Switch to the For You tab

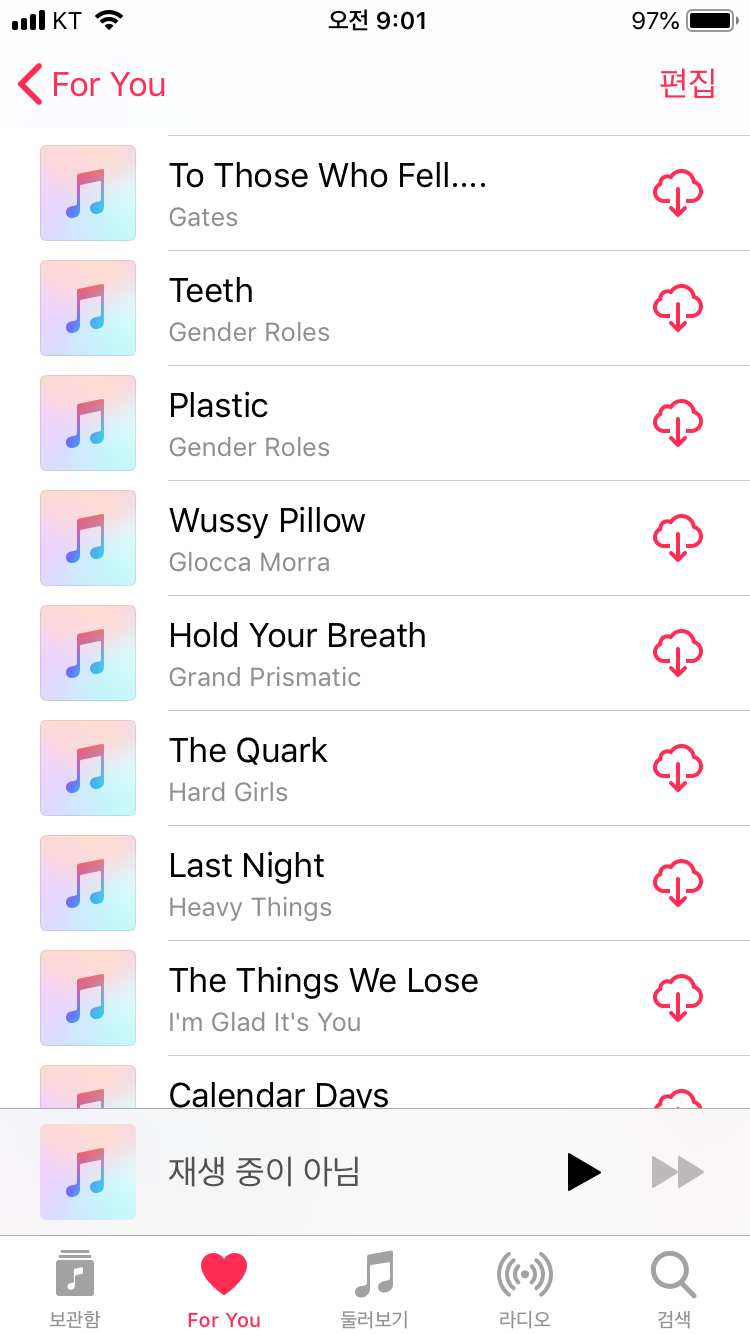pyautogui.click(x=224, y=1289)
